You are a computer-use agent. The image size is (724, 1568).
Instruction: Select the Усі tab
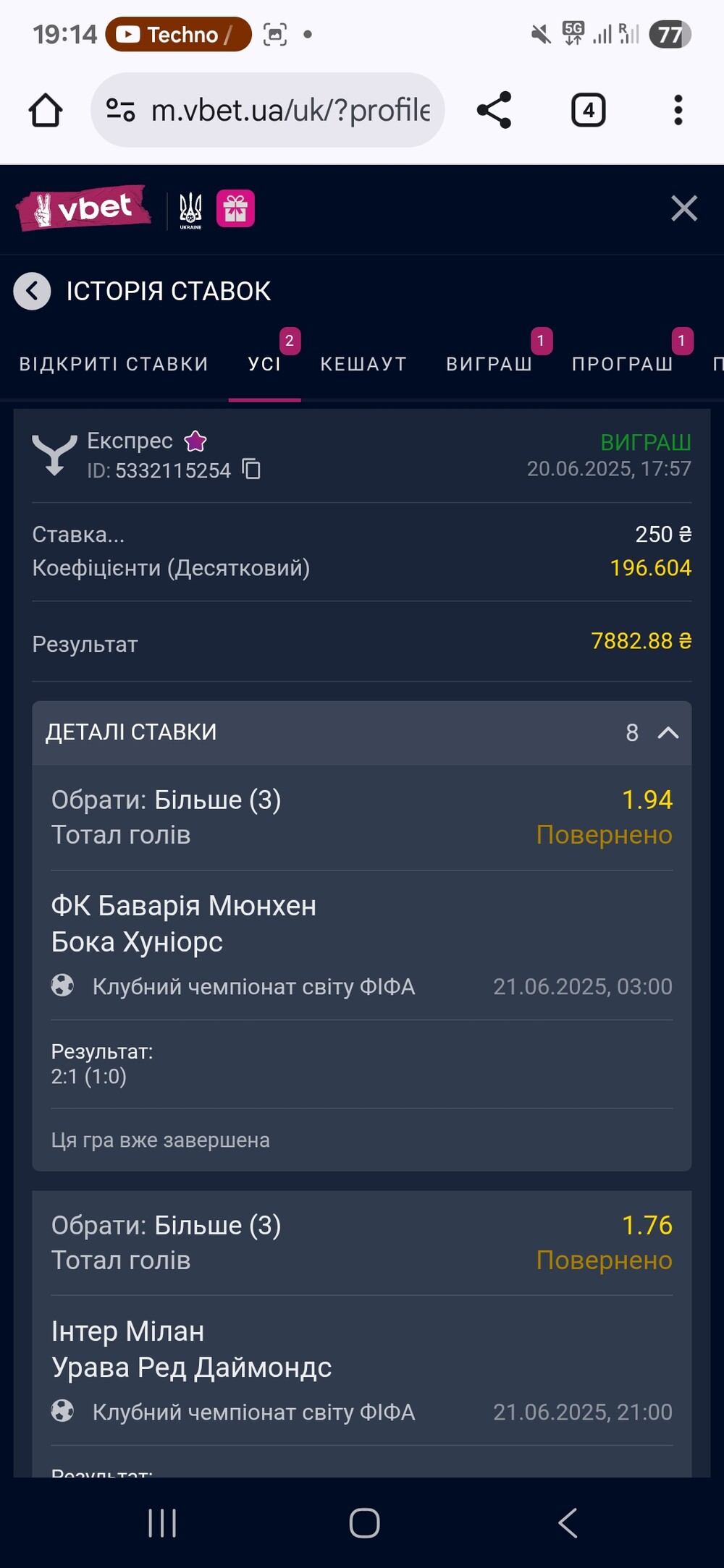[x=264, y=364]
